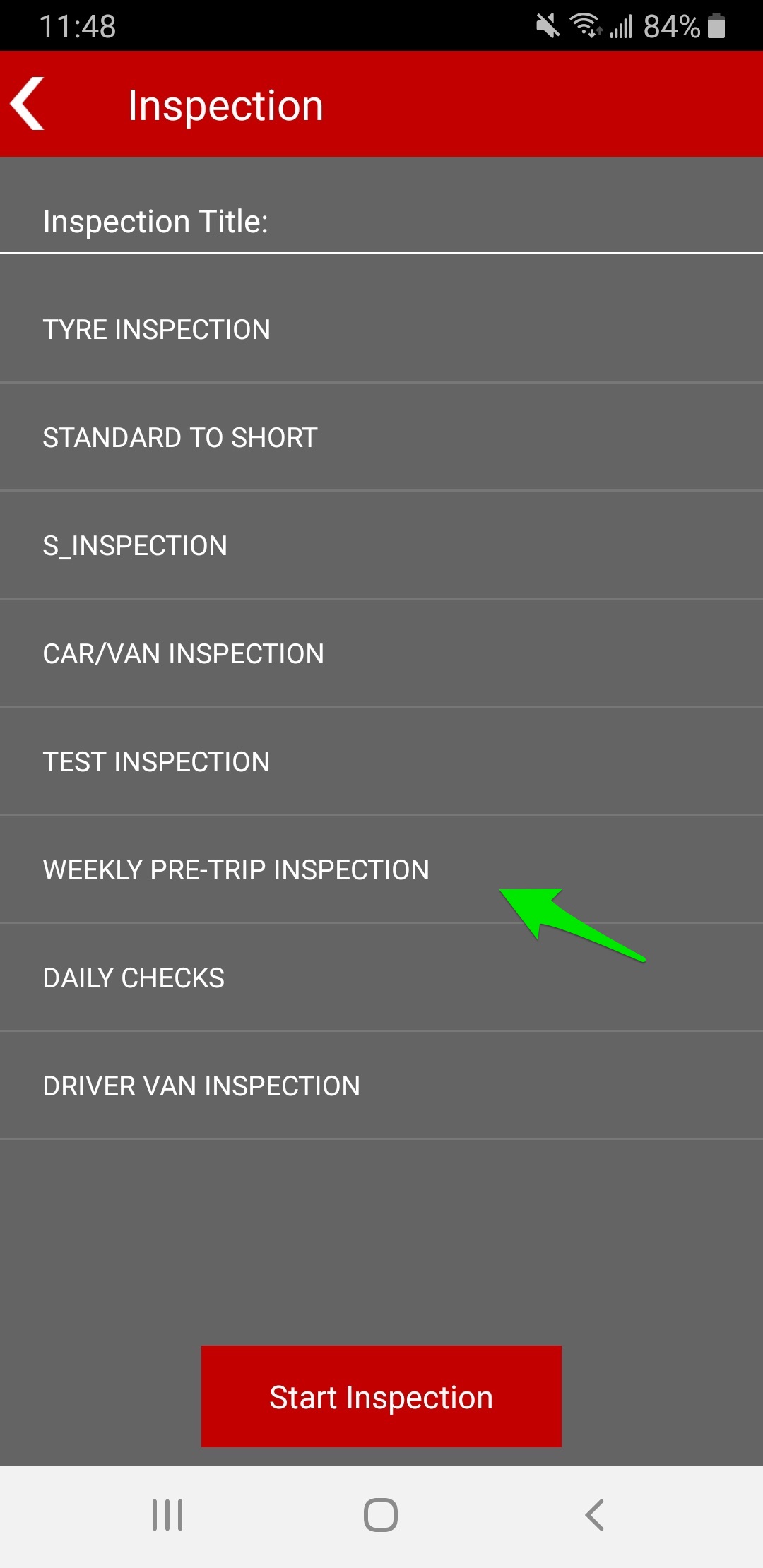Select CAR/VAN INSPECTION
This screenshot has width=763, height=1568.
point(381,653)
